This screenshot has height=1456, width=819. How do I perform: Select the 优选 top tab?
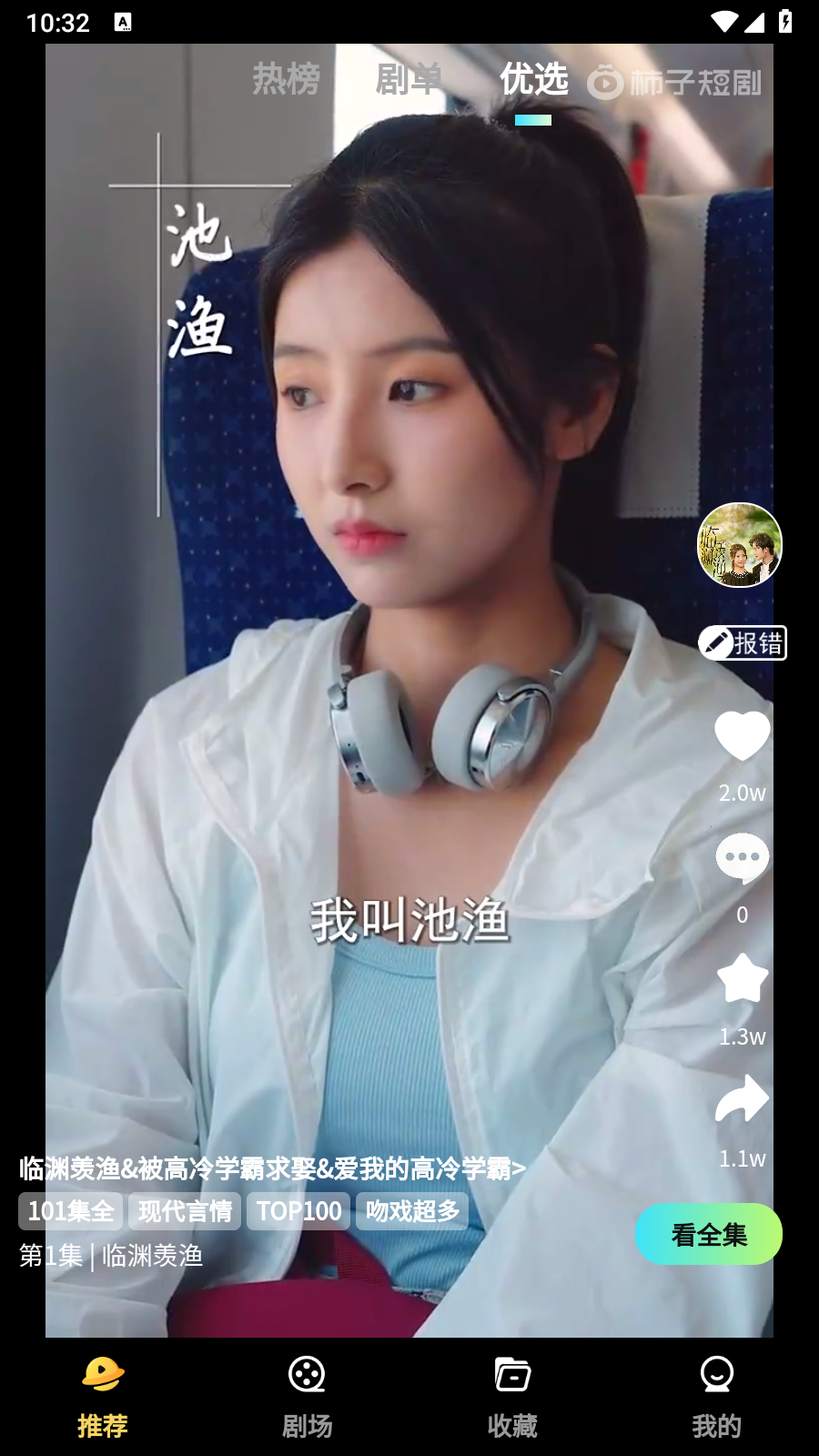click(x=533, y=80)
